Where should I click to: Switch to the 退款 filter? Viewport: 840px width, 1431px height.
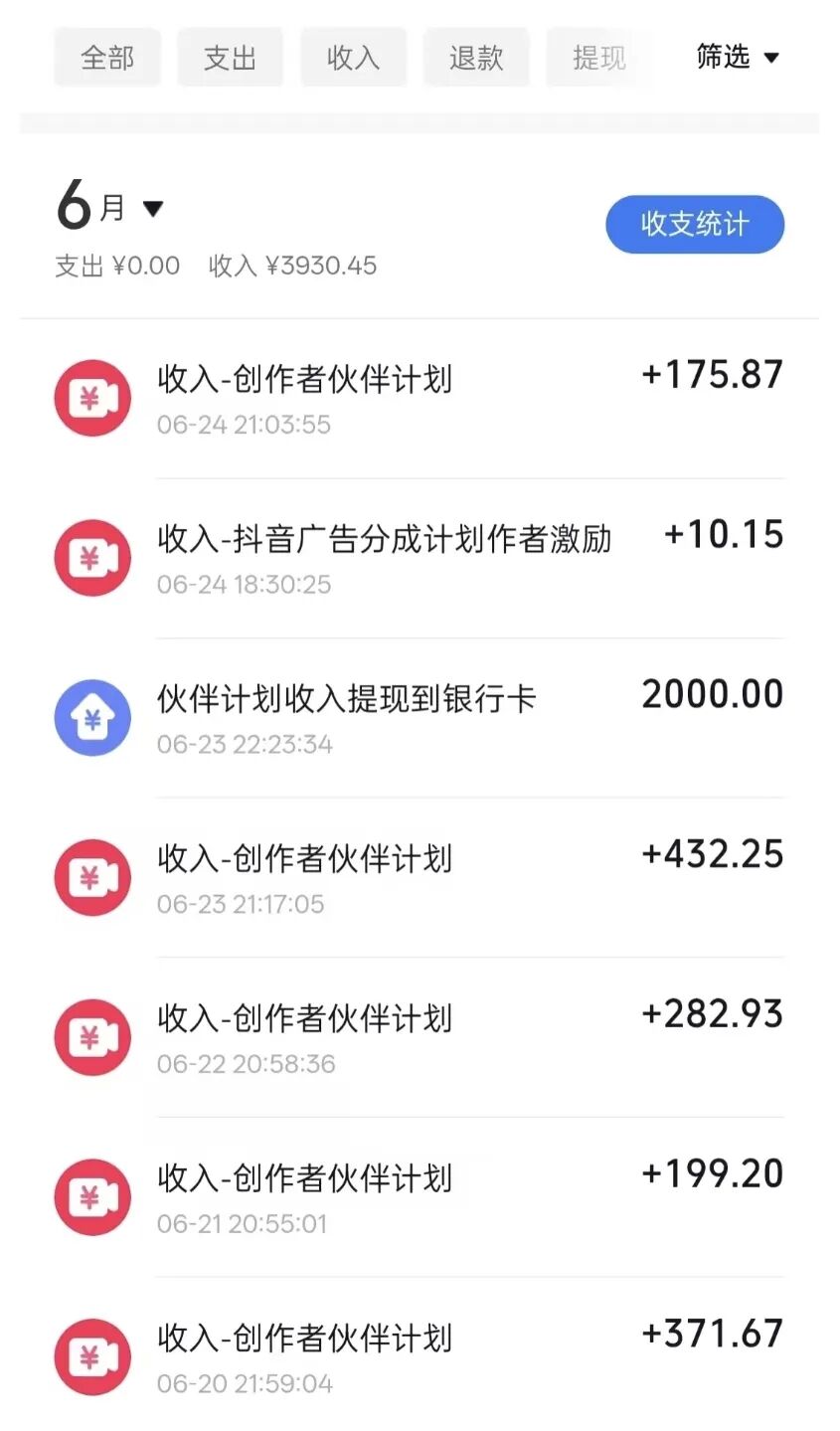pyautogui.click(x=476, y=58)
